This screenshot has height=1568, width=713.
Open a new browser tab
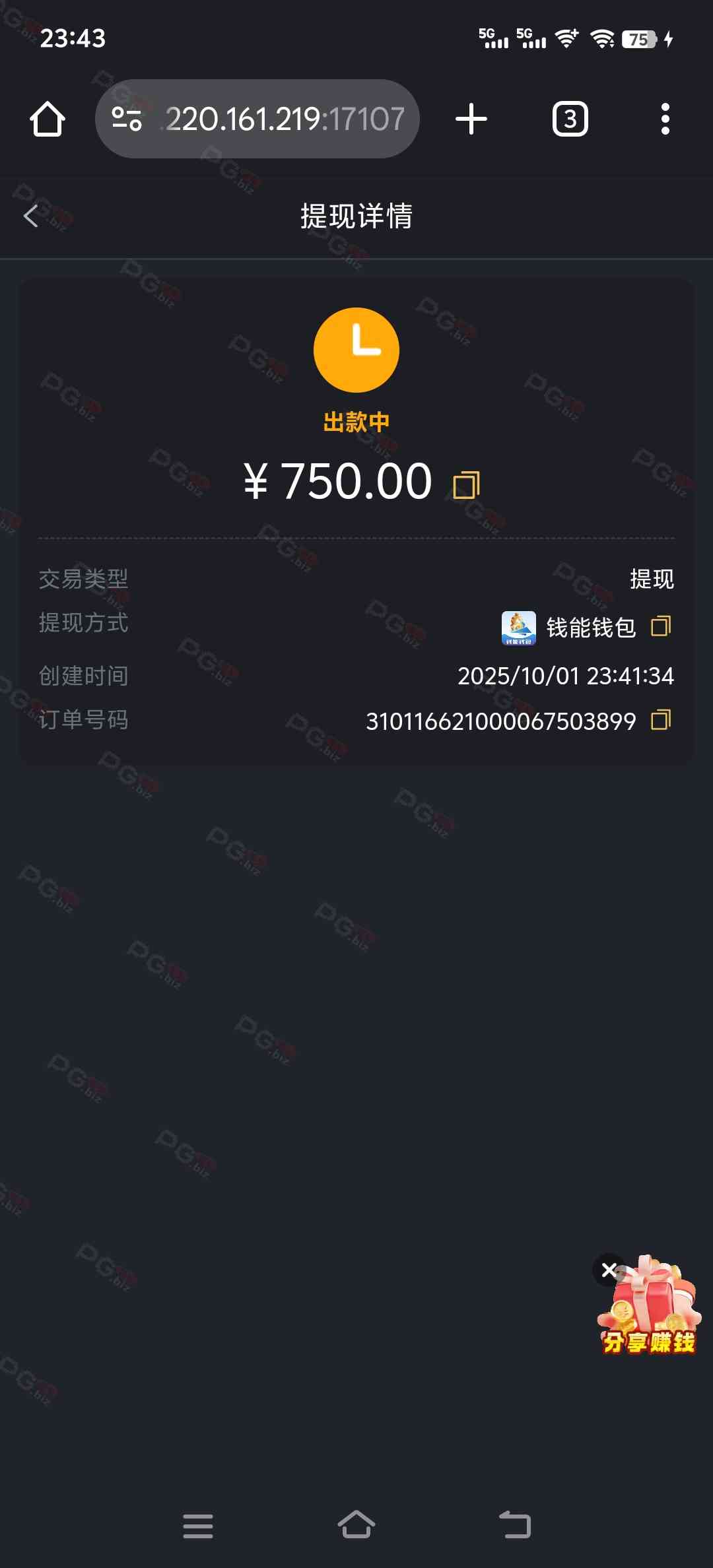point(471,119)
